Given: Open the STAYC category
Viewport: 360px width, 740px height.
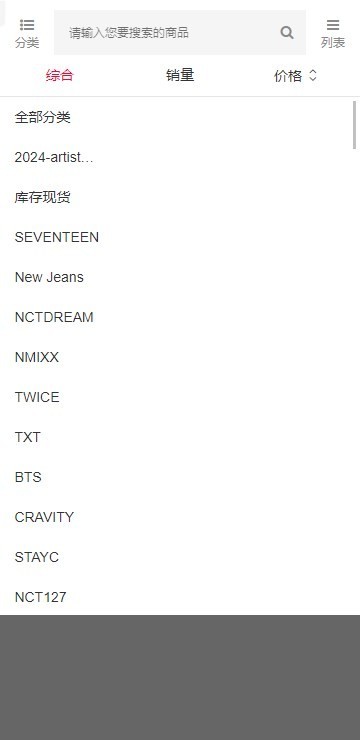Looking at the screenshot, I should coord(36,557).
